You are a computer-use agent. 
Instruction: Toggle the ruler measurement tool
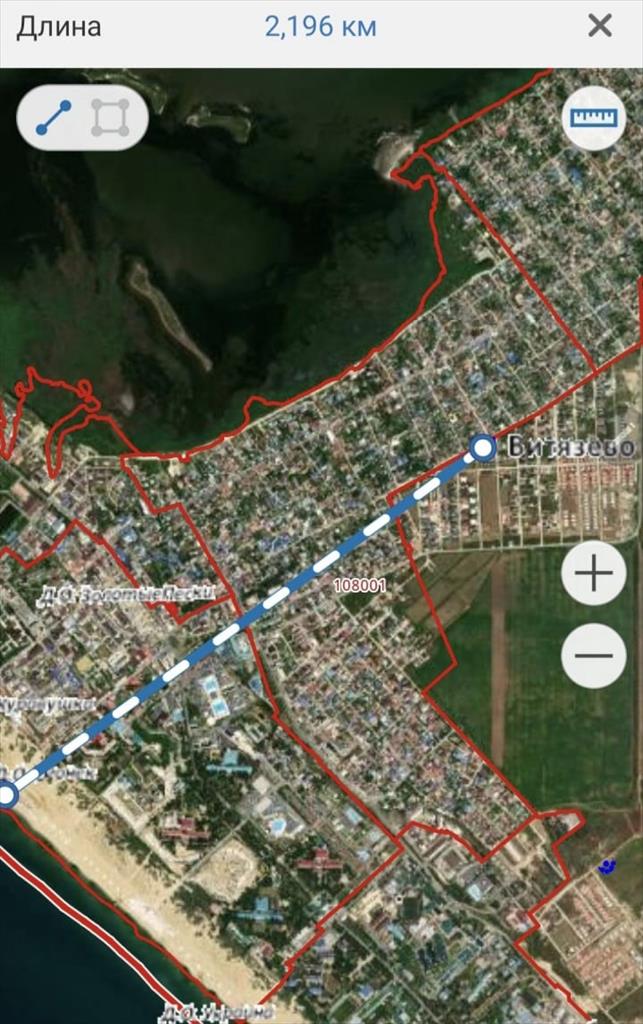pyautogui.click(x=594, y=118)
